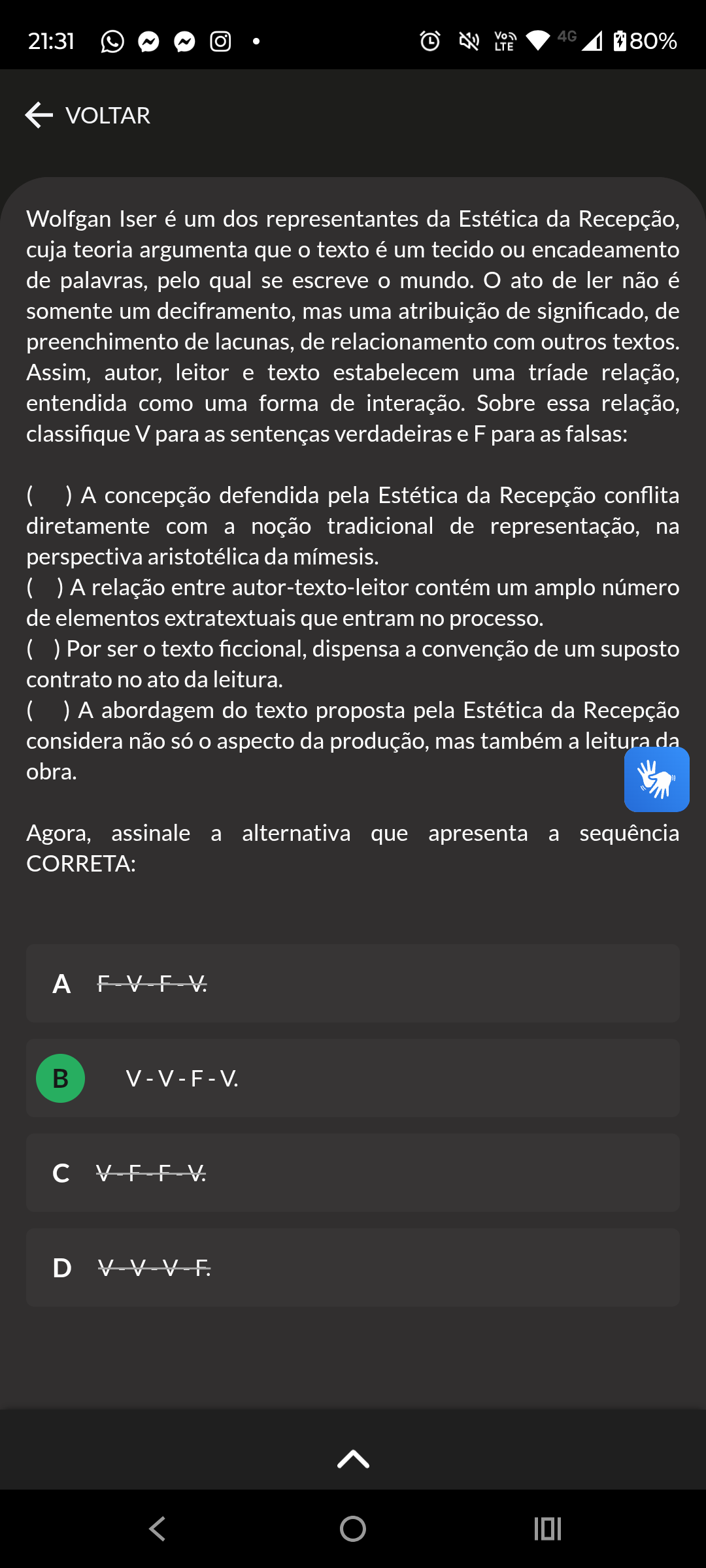Select option D: V - V - V - F
This screenshot has height=1568, width=706.
pyautogui.click(x=353, y=1267)
